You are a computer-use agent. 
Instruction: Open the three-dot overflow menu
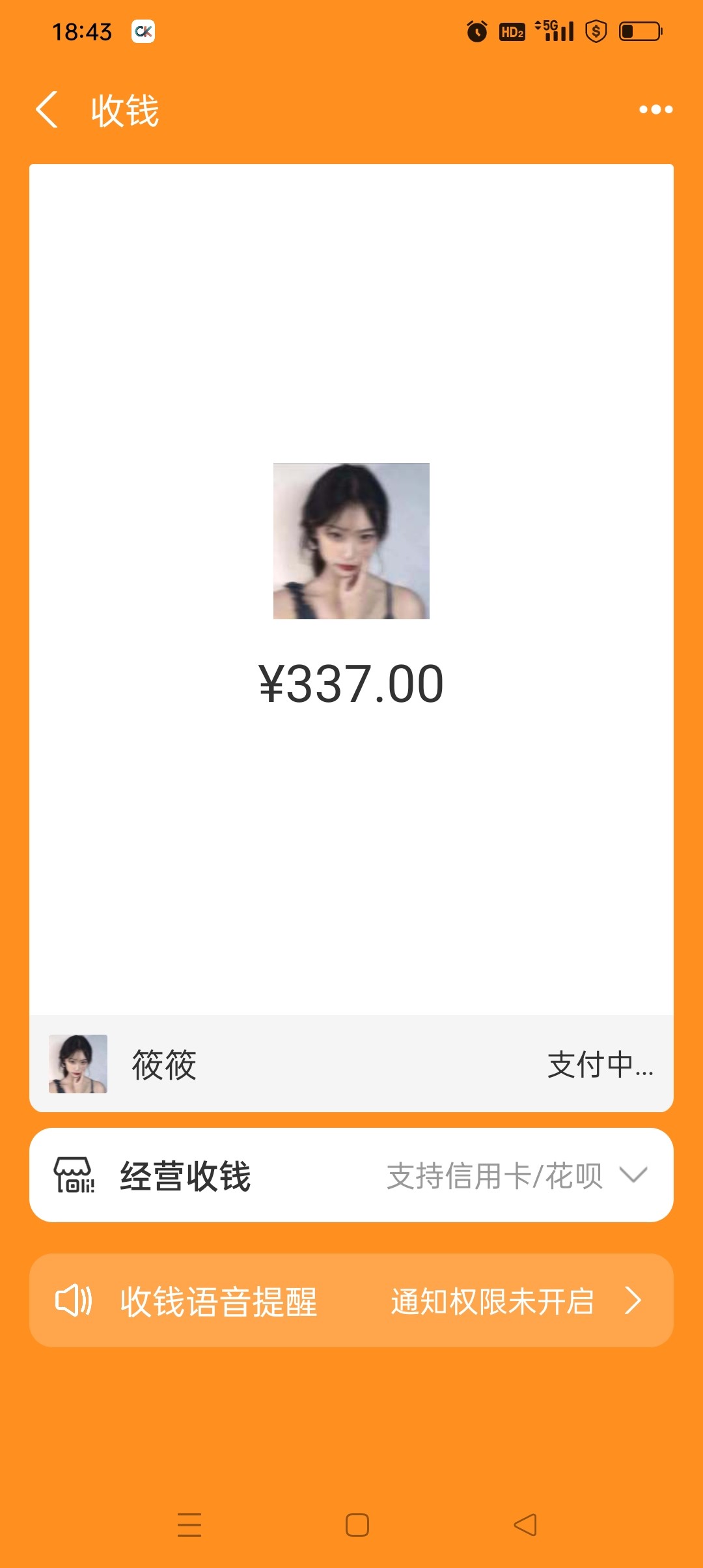click(x=655, y=109)
